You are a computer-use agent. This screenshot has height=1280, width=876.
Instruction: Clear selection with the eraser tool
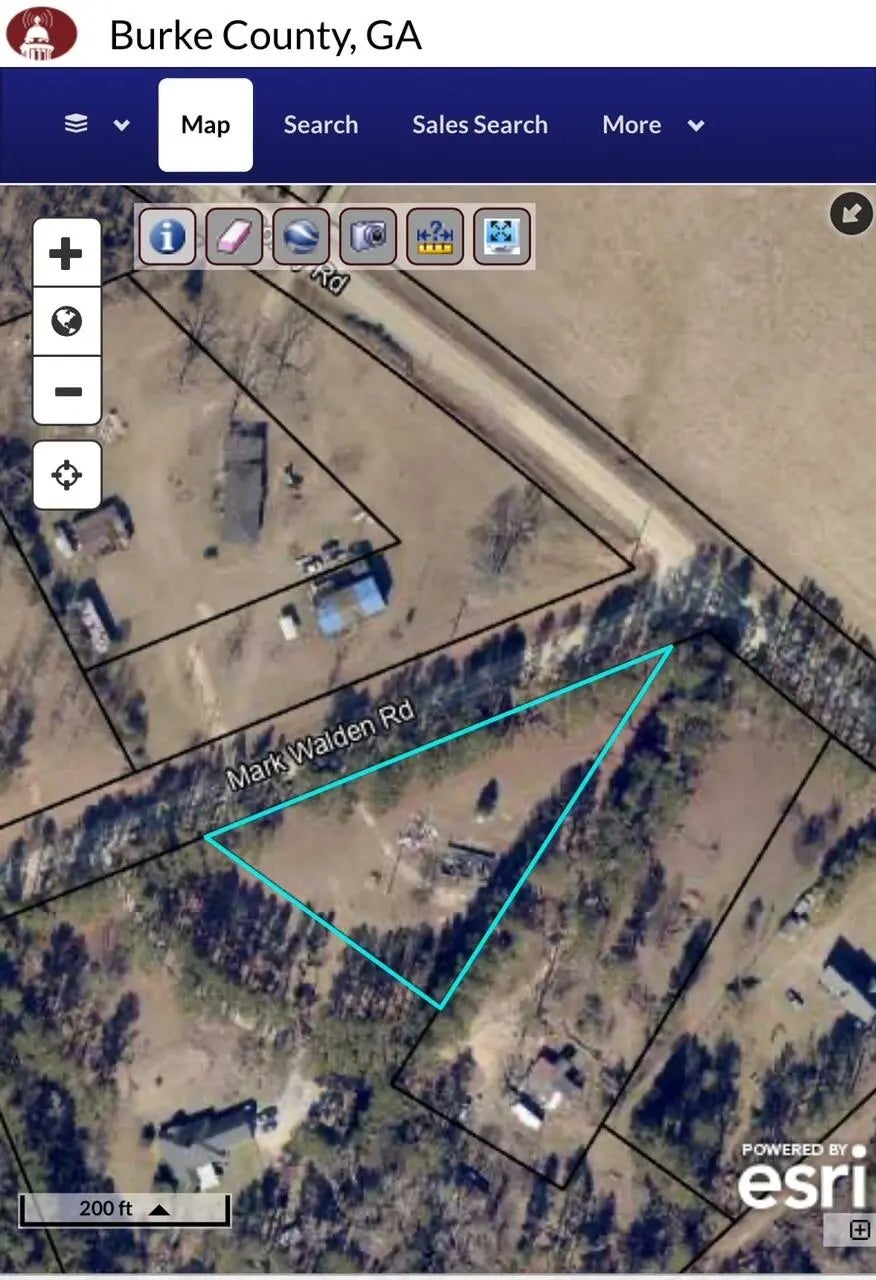pos(234,237)
